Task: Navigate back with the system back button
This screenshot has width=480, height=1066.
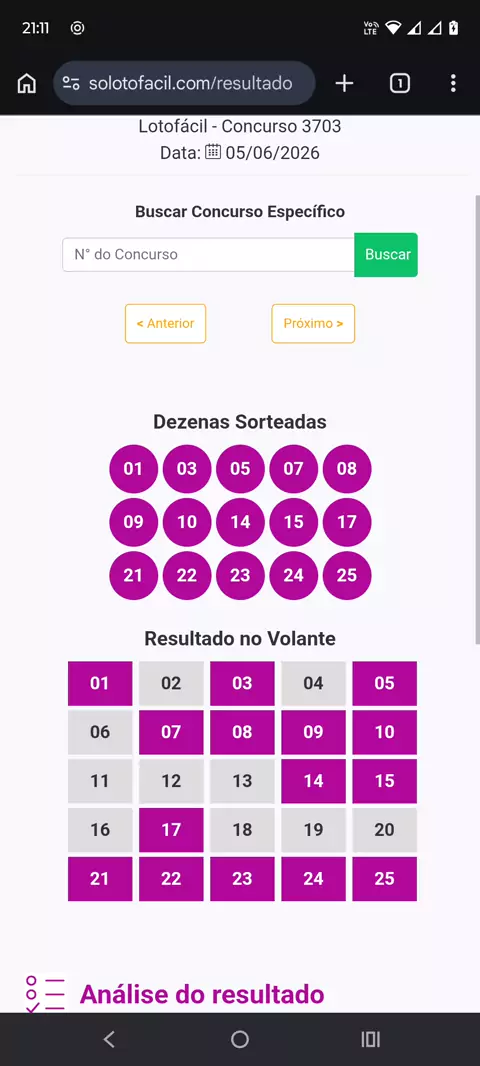Action: pyautogui.click(x=109, y=1039)
